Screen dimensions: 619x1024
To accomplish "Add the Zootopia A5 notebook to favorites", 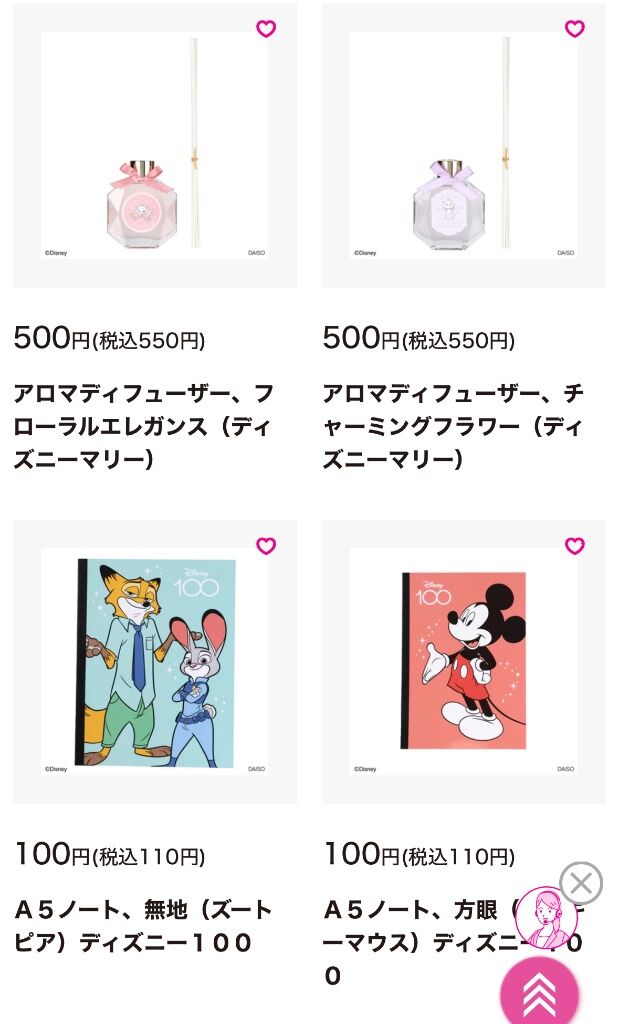I will tap(266, 545).
